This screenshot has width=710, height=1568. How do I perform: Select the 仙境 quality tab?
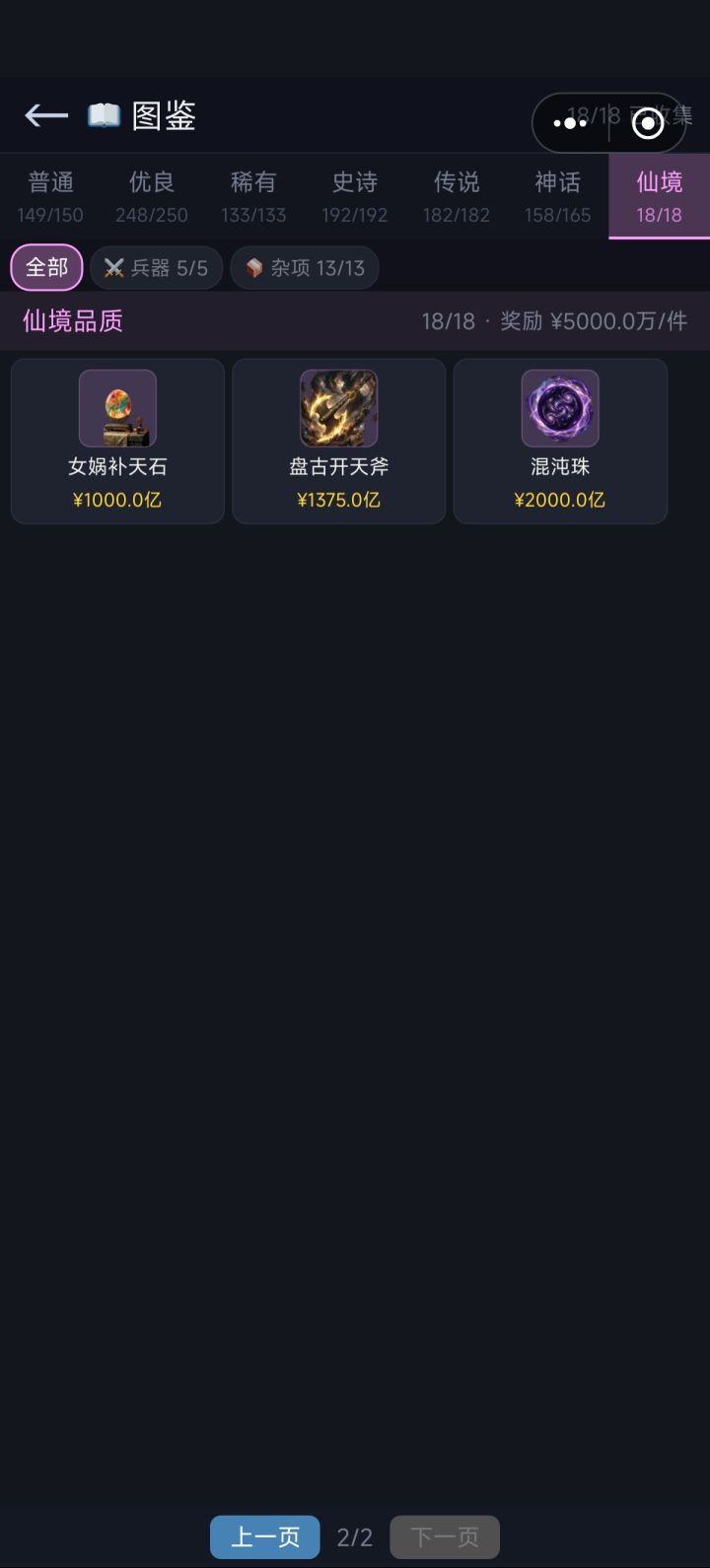click(659, 196)
